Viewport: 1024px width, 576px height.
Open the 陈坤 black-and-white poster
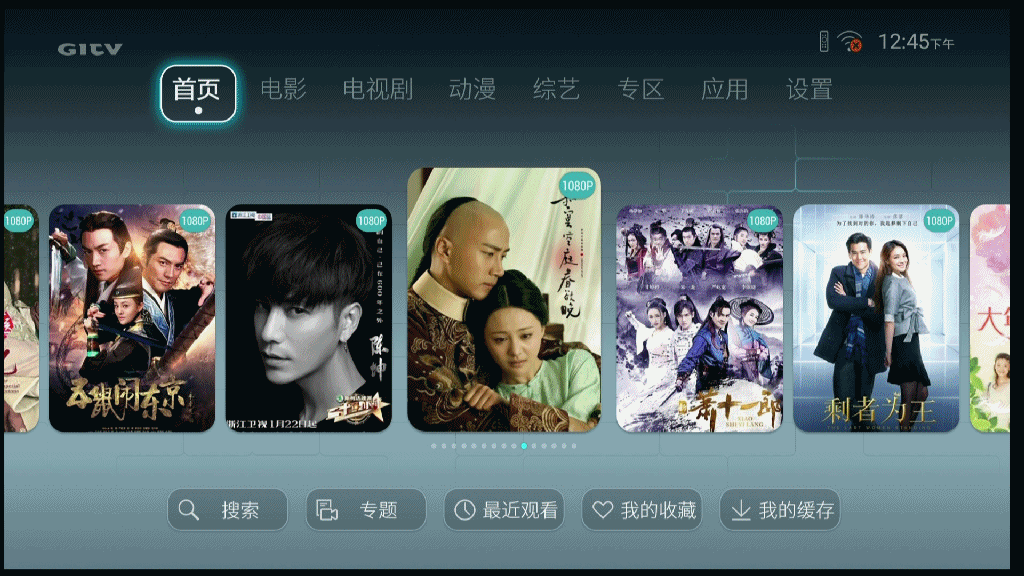(308, 318)
